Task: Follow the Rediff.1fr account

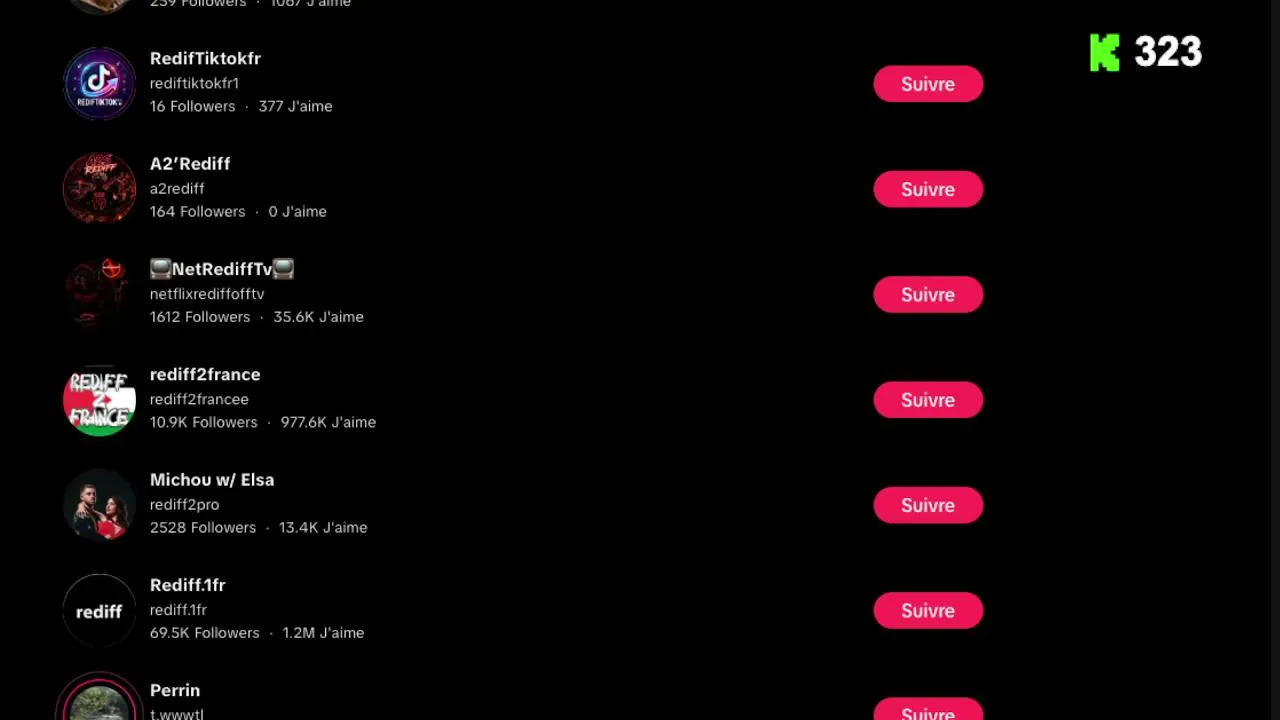Action: pos(928,611)
